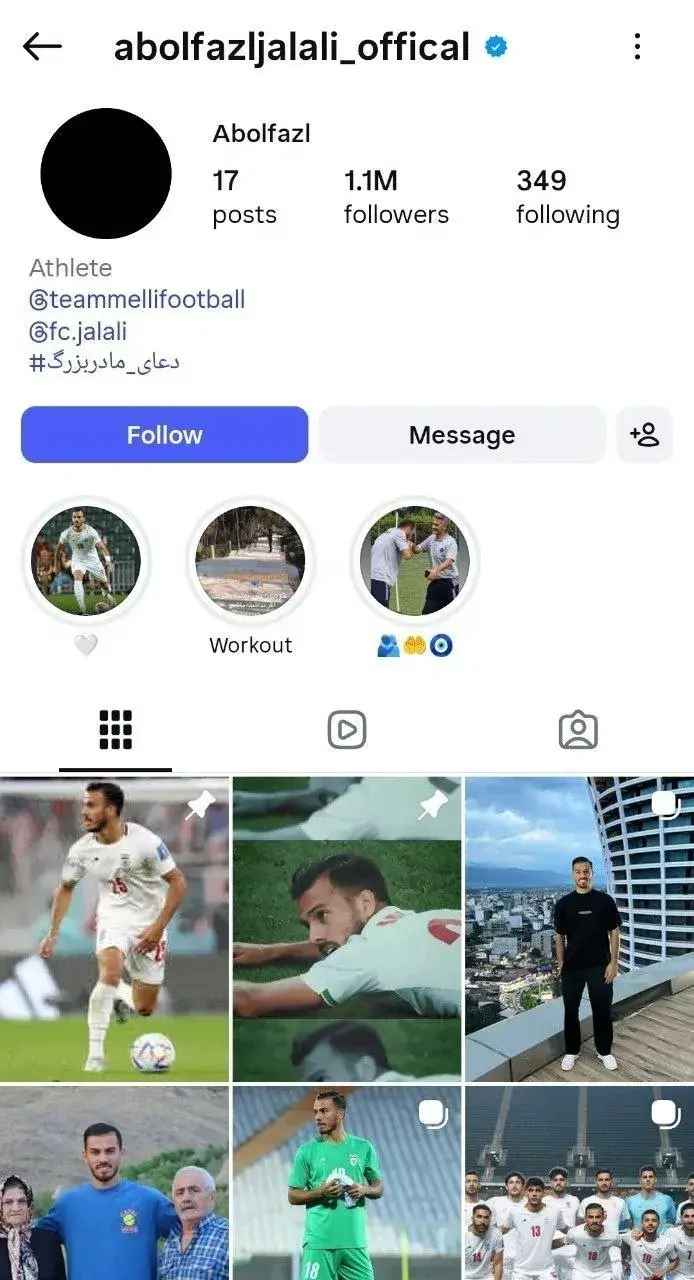694x1280 pixels.
Task: View the Workout story highlight
Action: 250,560
